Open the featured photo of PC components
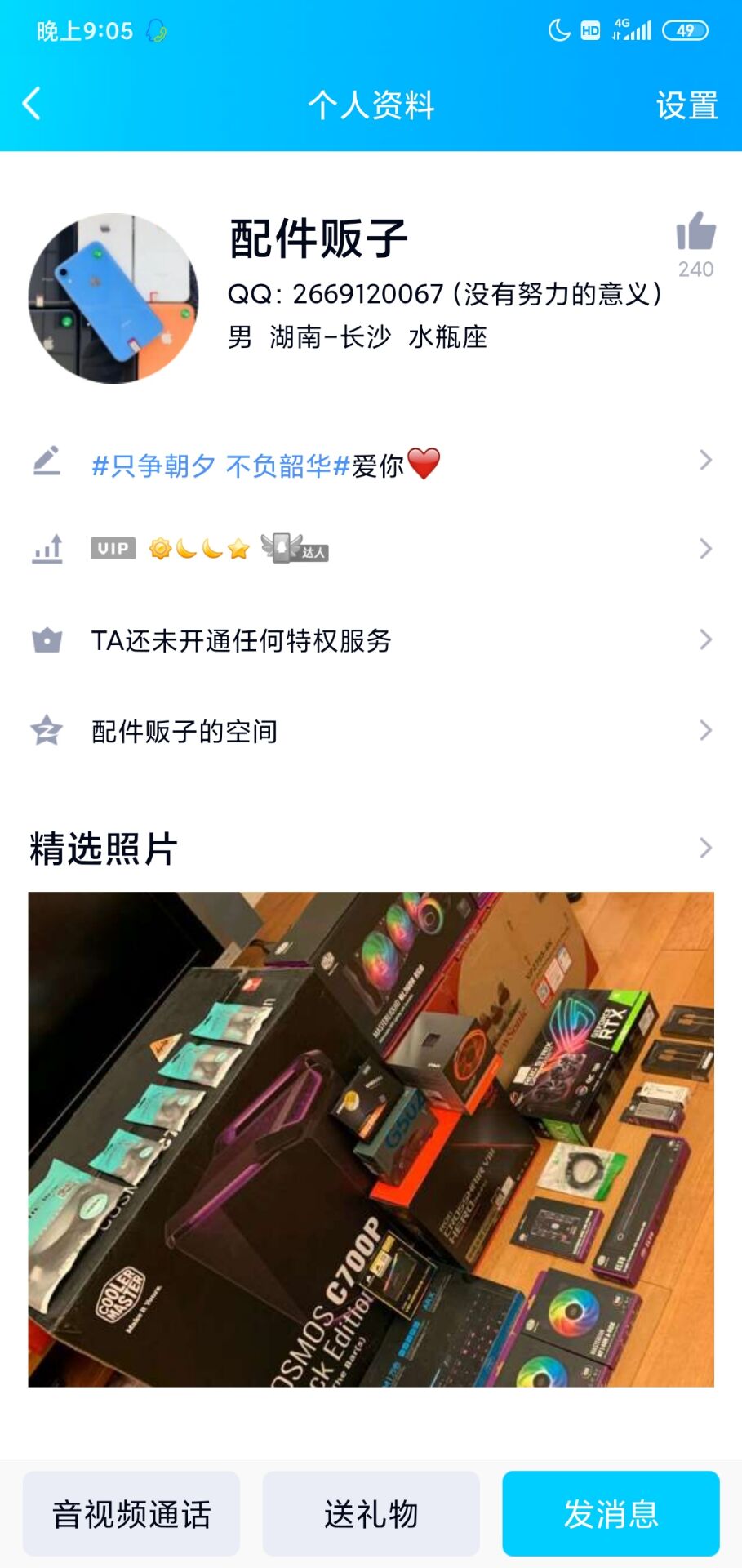The height and width of the screenshot is (1568, 742). tap(371, 1138)
